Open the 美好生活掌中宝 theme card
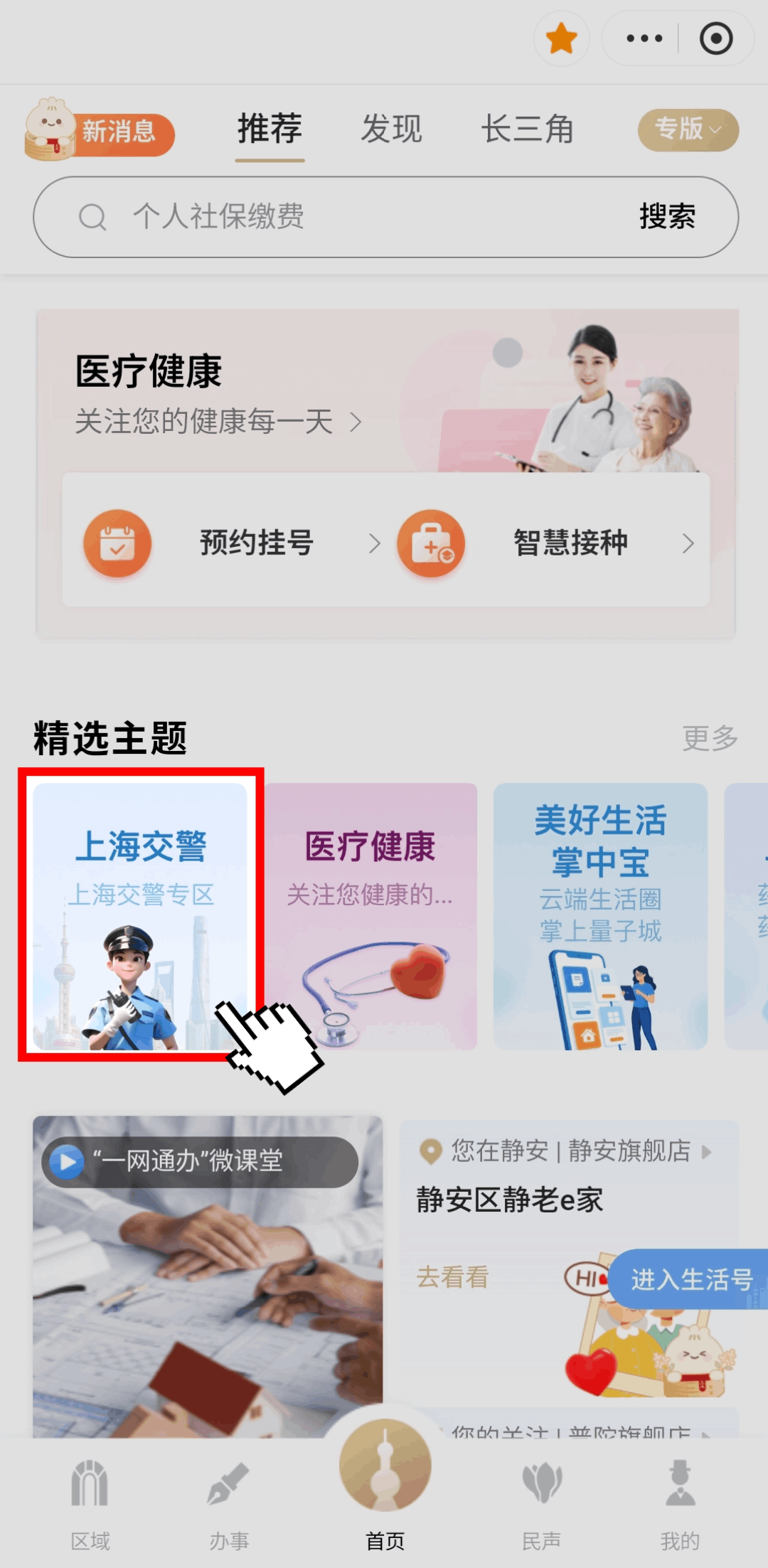The height and width of the screenshot is (1568, 768). 600,916
